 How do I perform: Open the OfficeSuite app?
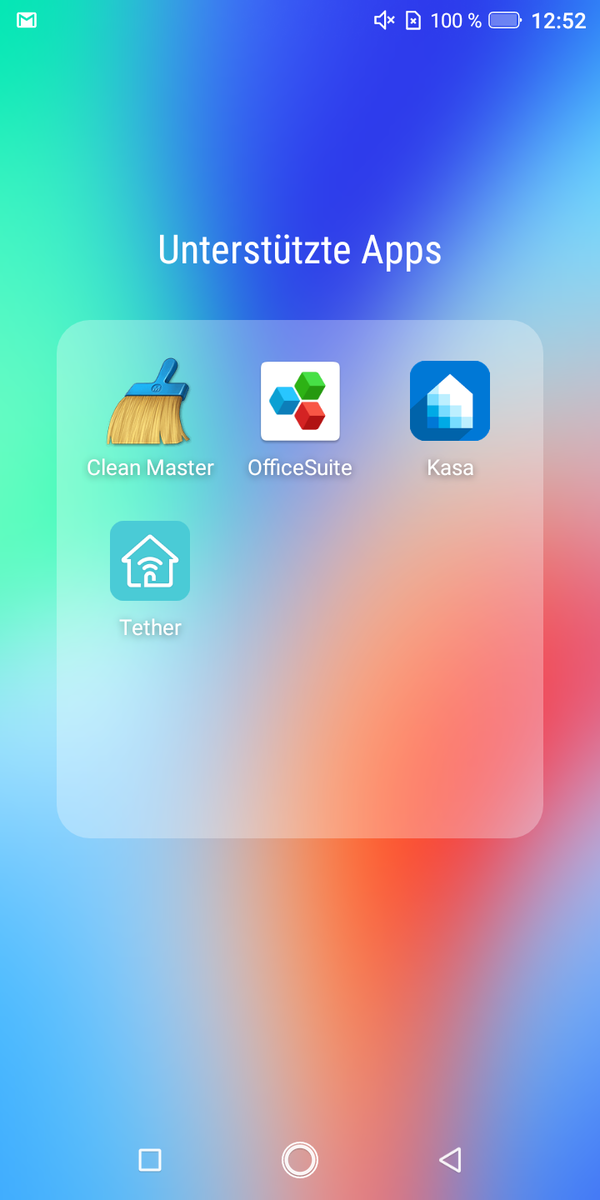click(300, 402)
